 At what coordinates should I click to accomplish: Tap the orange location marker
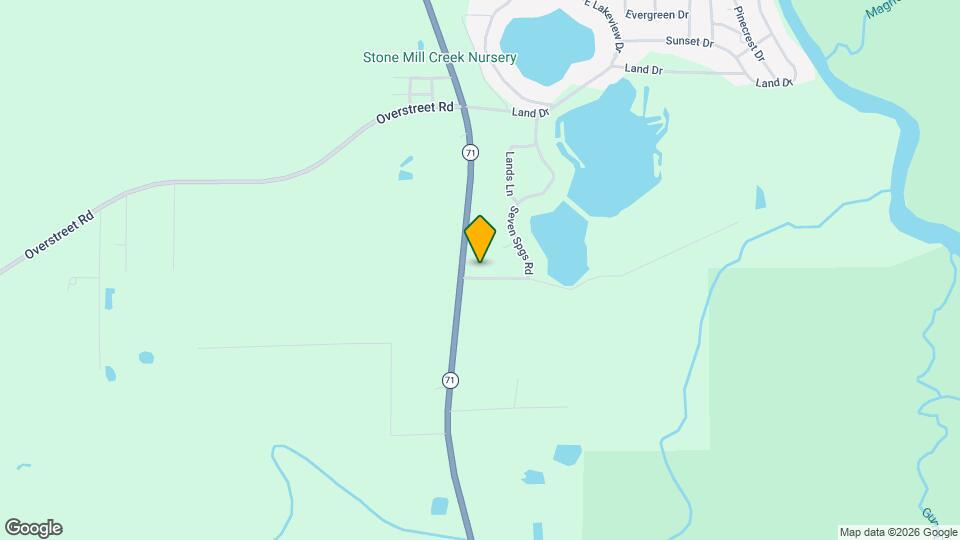click(x=481, y=239)
